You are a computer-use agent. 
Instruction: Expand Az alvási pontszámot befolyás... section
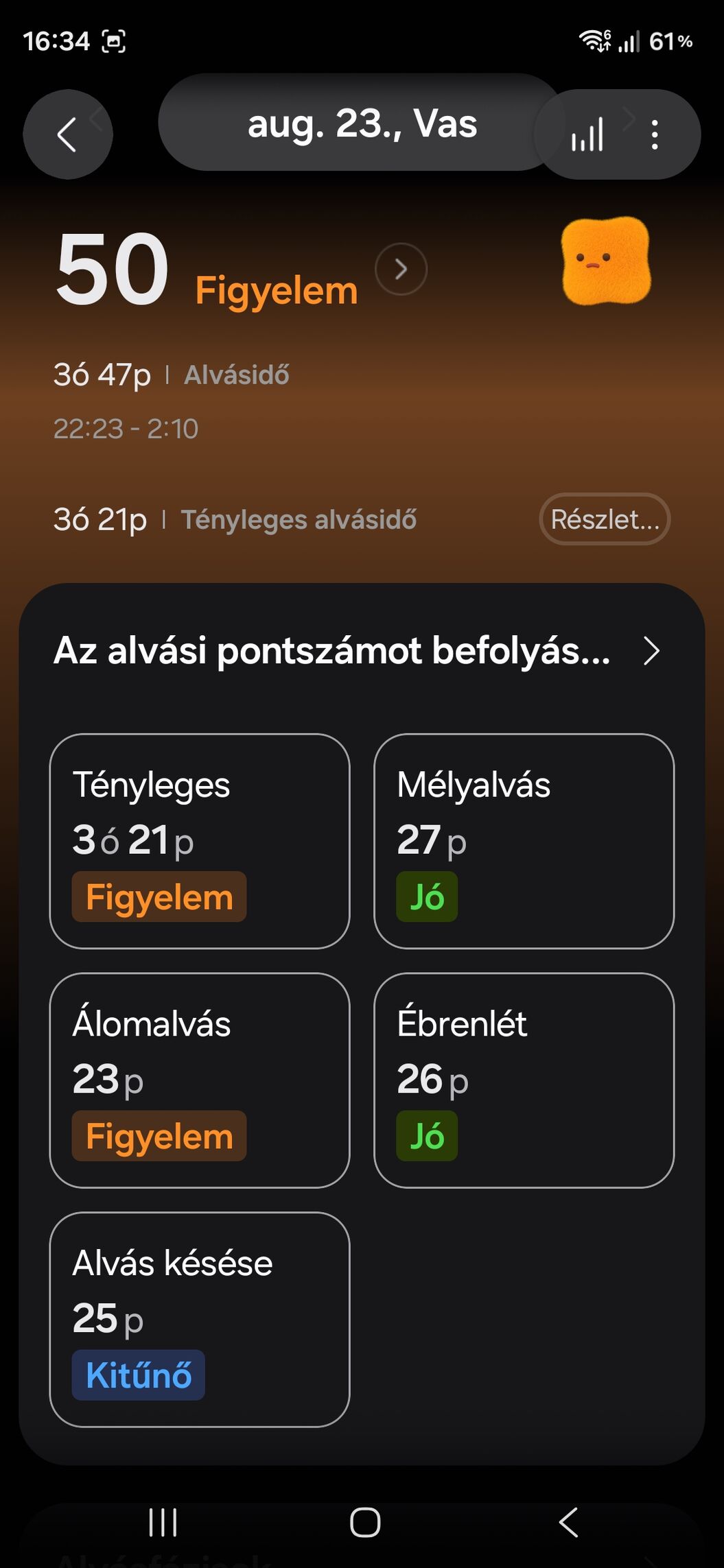coord(362,651)
